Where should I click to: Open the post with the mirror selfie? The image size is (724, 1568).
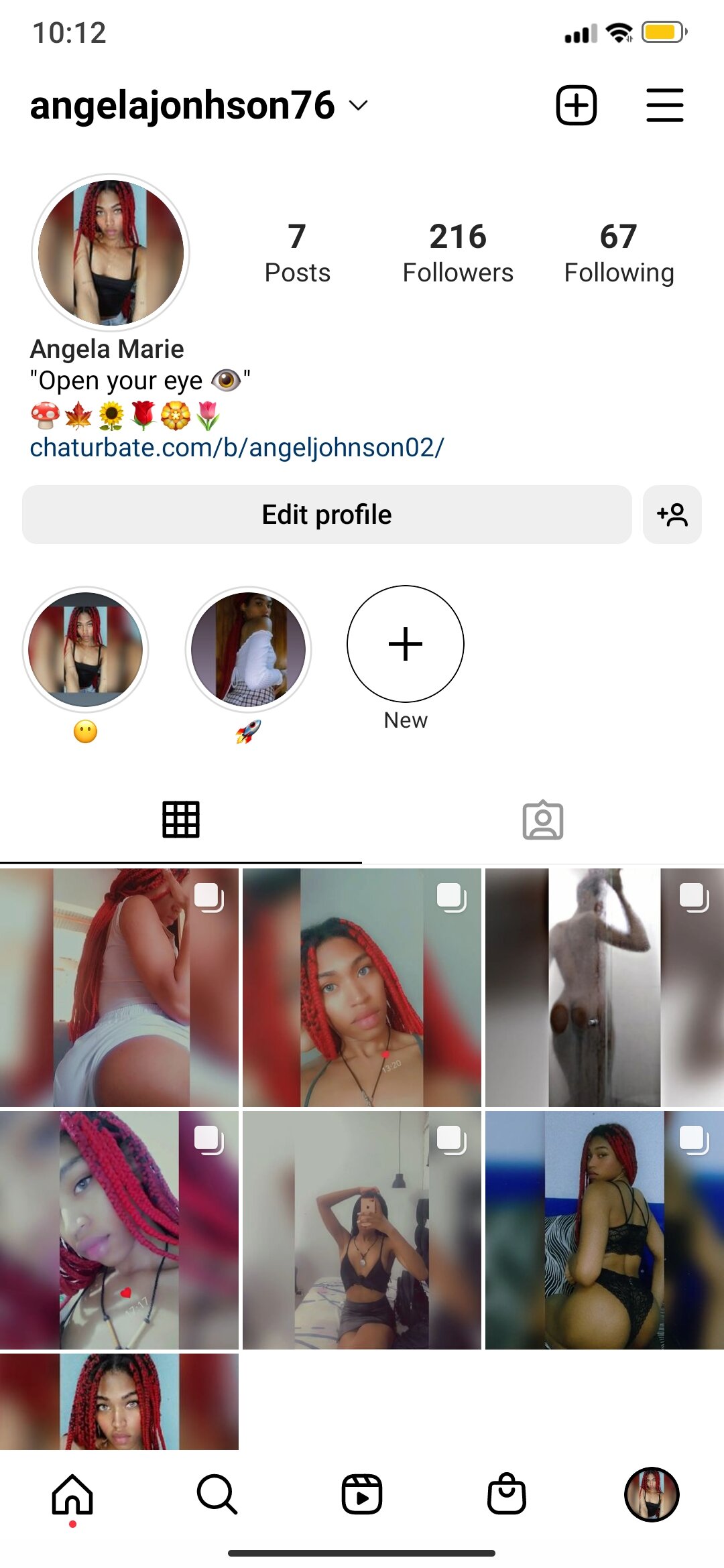362,1230
